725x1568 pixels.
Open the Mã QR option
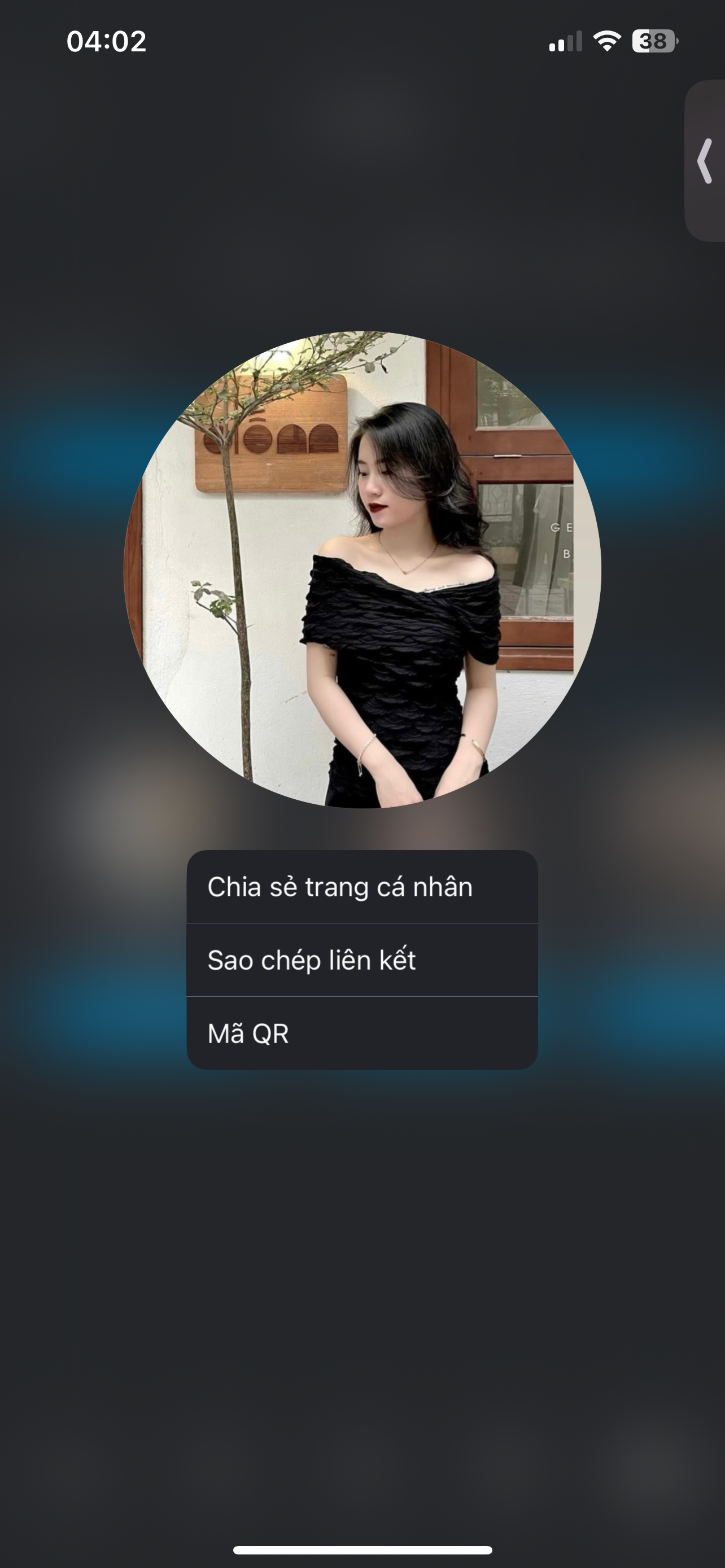(x=361, y=1033)
